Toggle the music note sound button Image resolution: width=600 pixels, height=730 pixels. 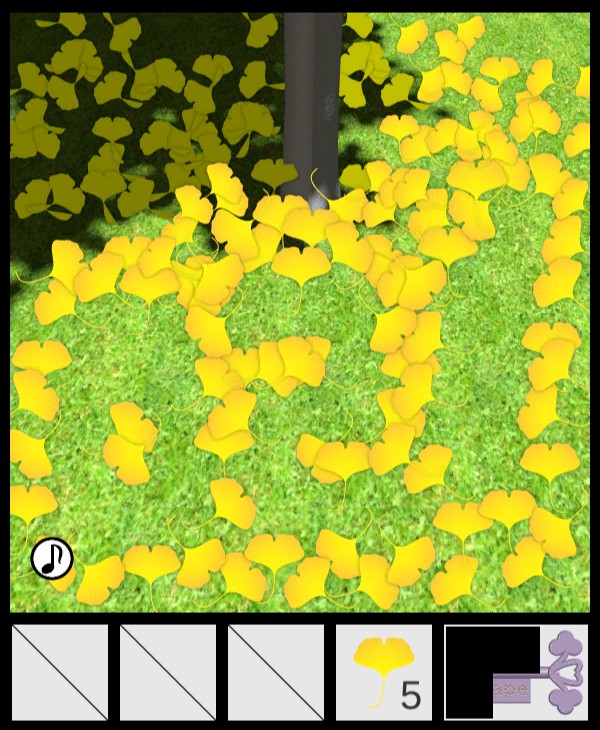pyautogui.click(x=52, y=558)
